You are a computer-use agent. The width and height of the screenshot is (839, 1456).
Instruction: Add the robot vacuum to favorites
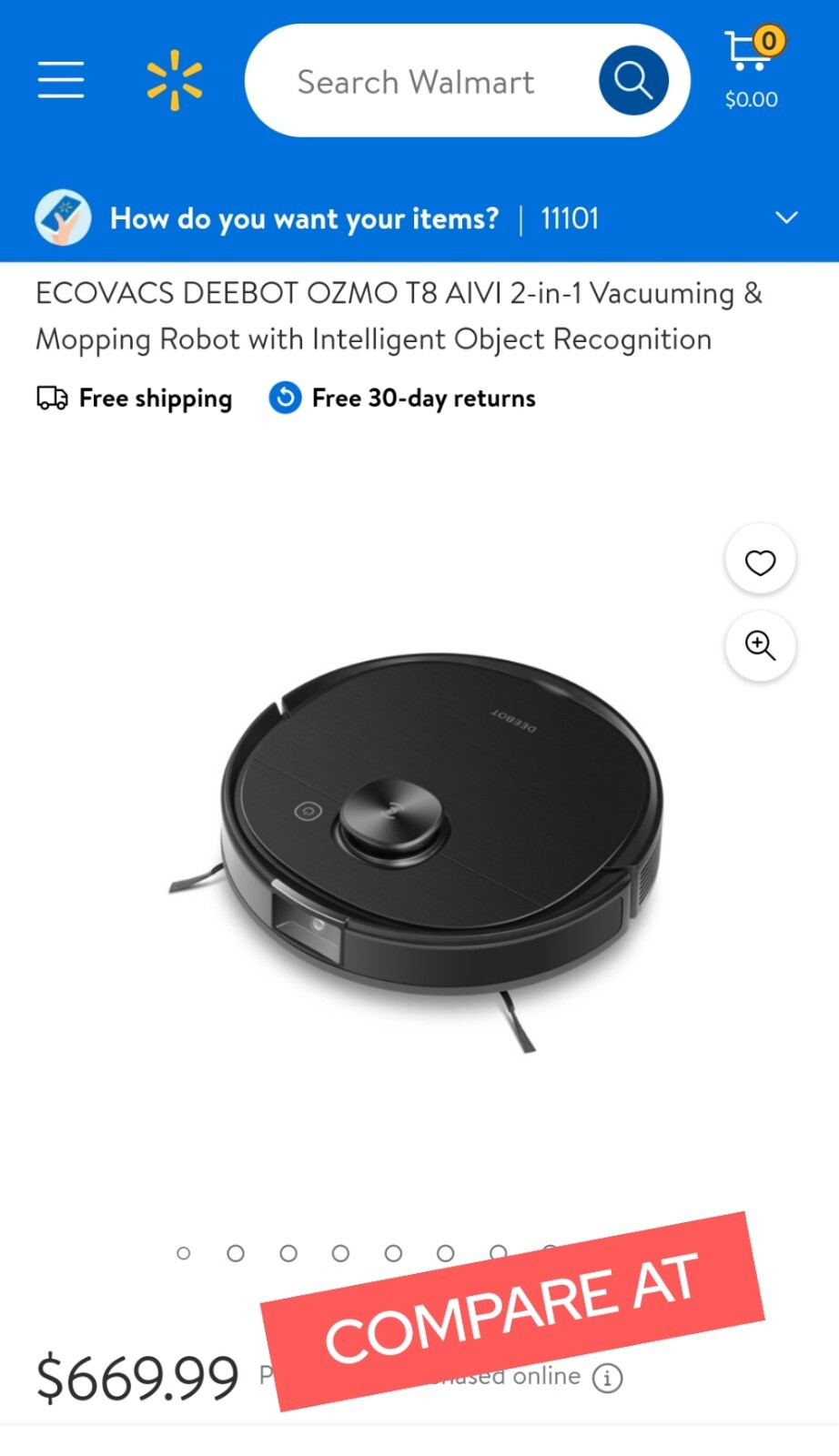pos(760,561)
